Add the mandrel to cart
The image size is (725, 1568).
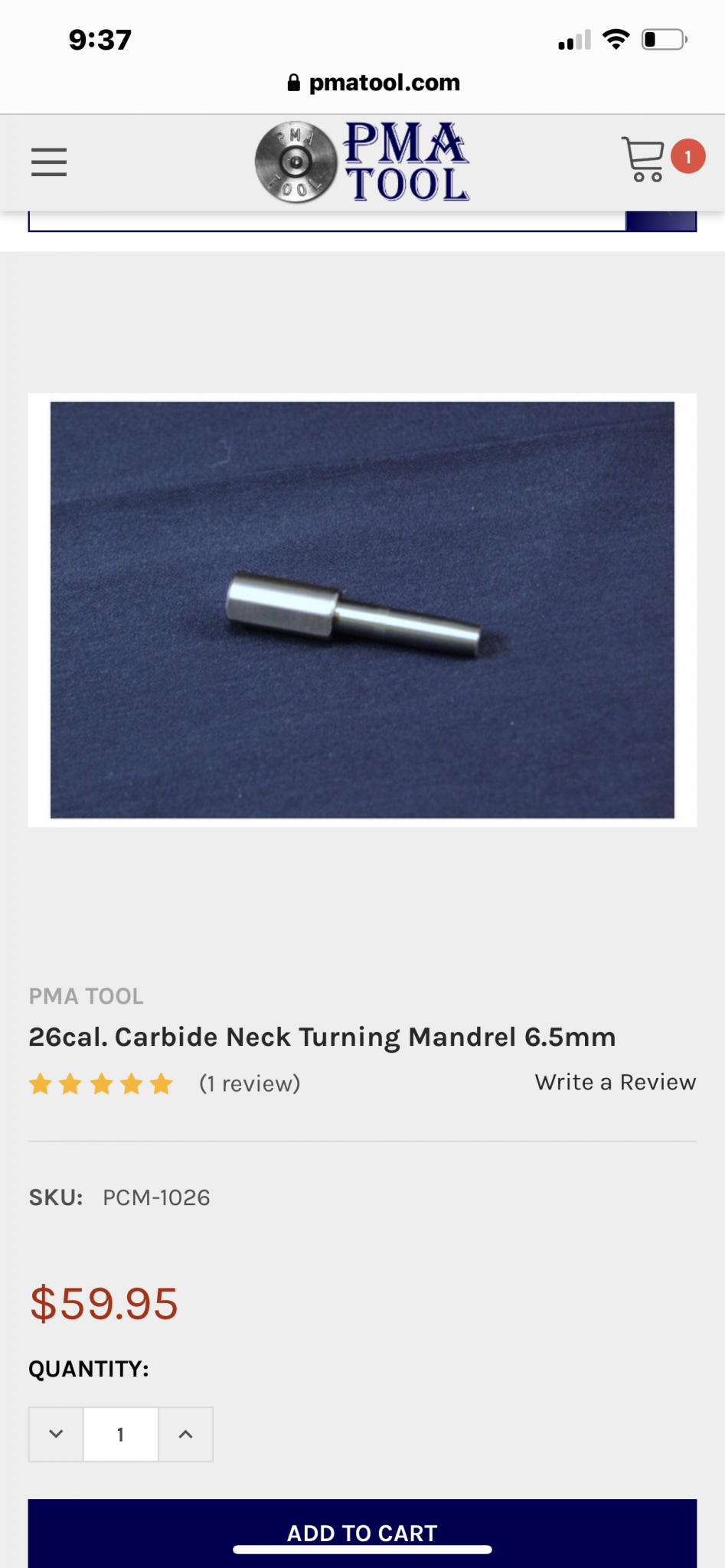click(x=362, y=1531)
